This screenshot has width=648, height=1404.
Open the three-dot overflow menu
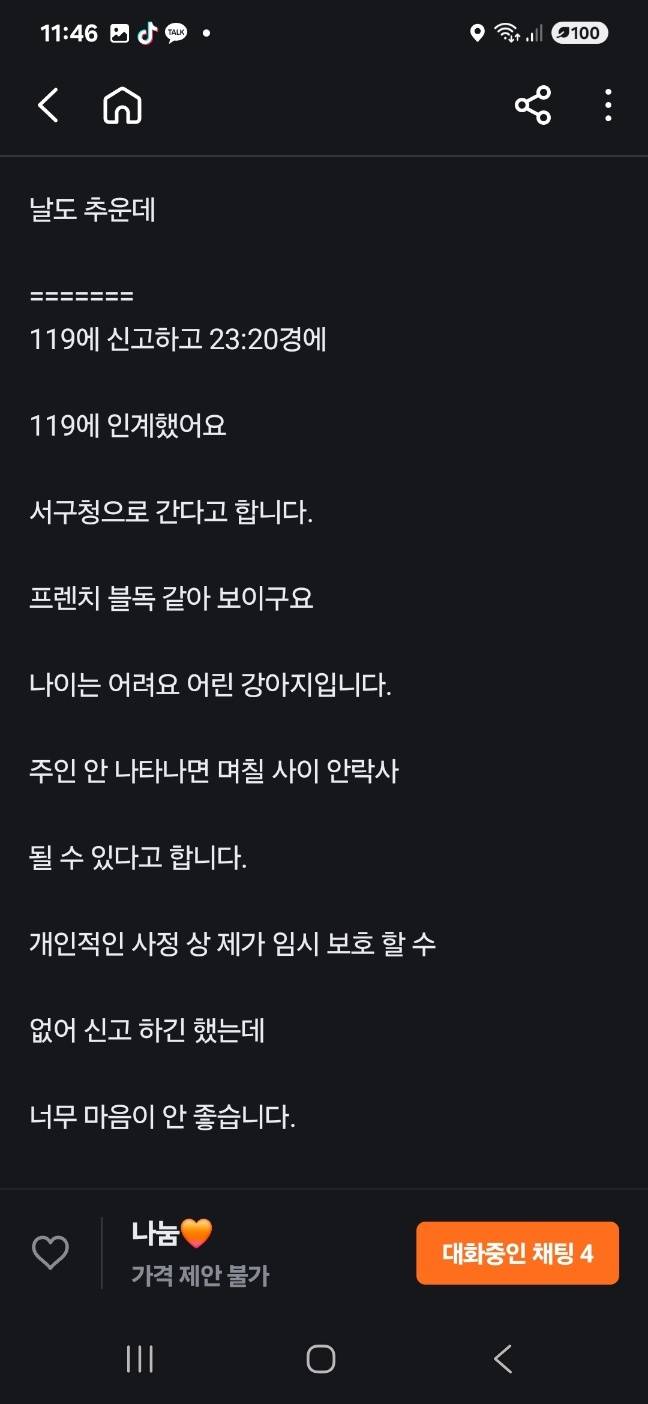pyautogui.click(x=607, y=105)
